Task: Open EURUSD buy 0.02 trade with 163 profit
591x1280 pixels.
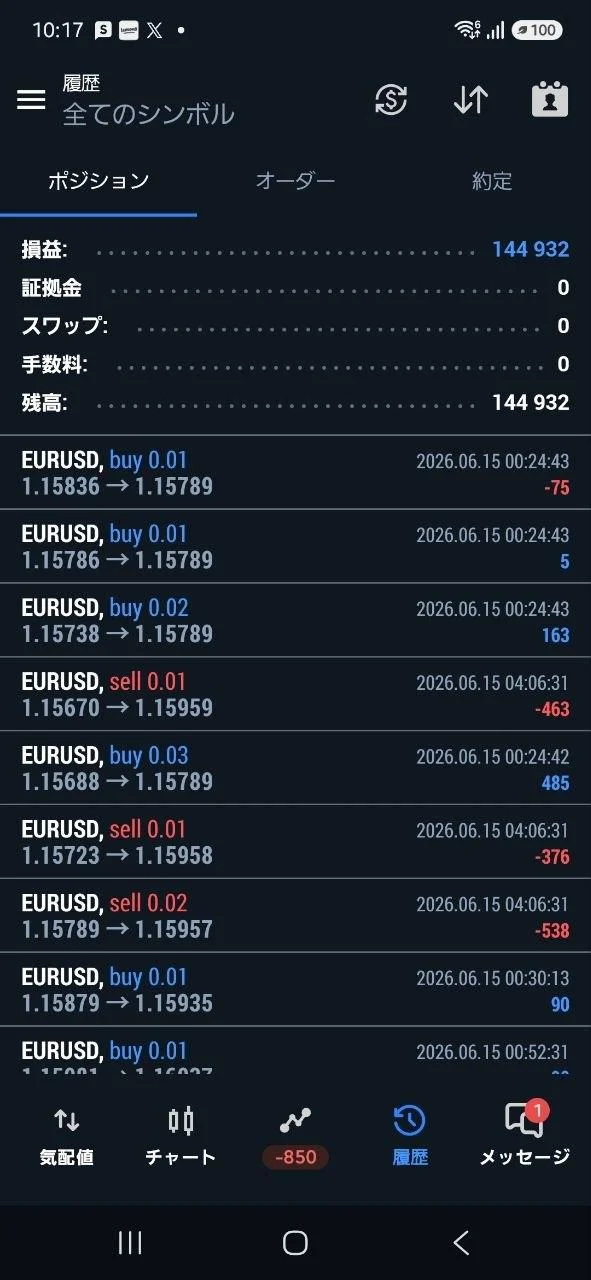Action: pyautogui.click(x=295, y=620)
